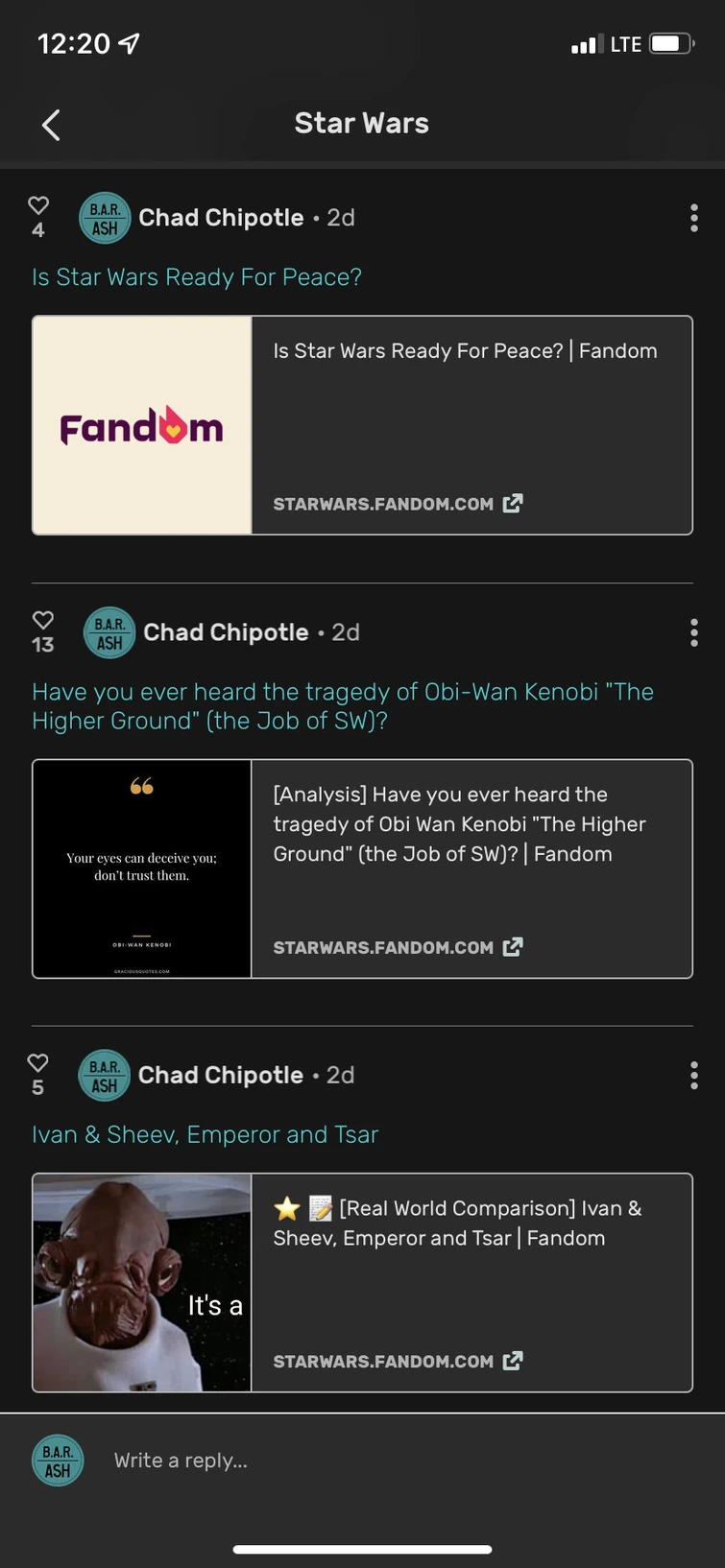725x1568 pixels.
Task: Open the Obi-Wan Kenobi 'Higher Ground' post link
Action: (343, 705)
